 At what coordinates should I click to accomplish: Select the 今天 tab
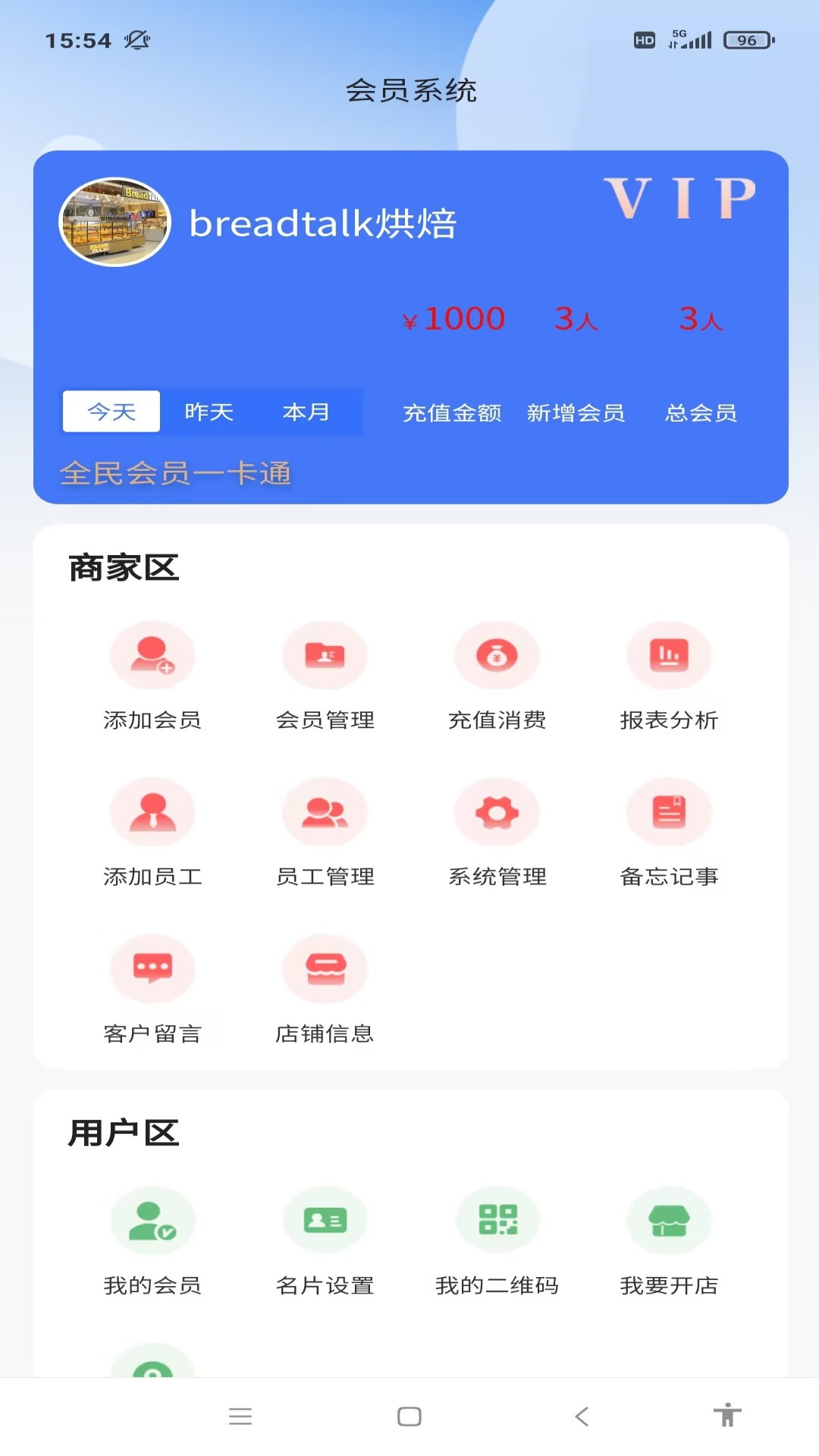point(111,411)
